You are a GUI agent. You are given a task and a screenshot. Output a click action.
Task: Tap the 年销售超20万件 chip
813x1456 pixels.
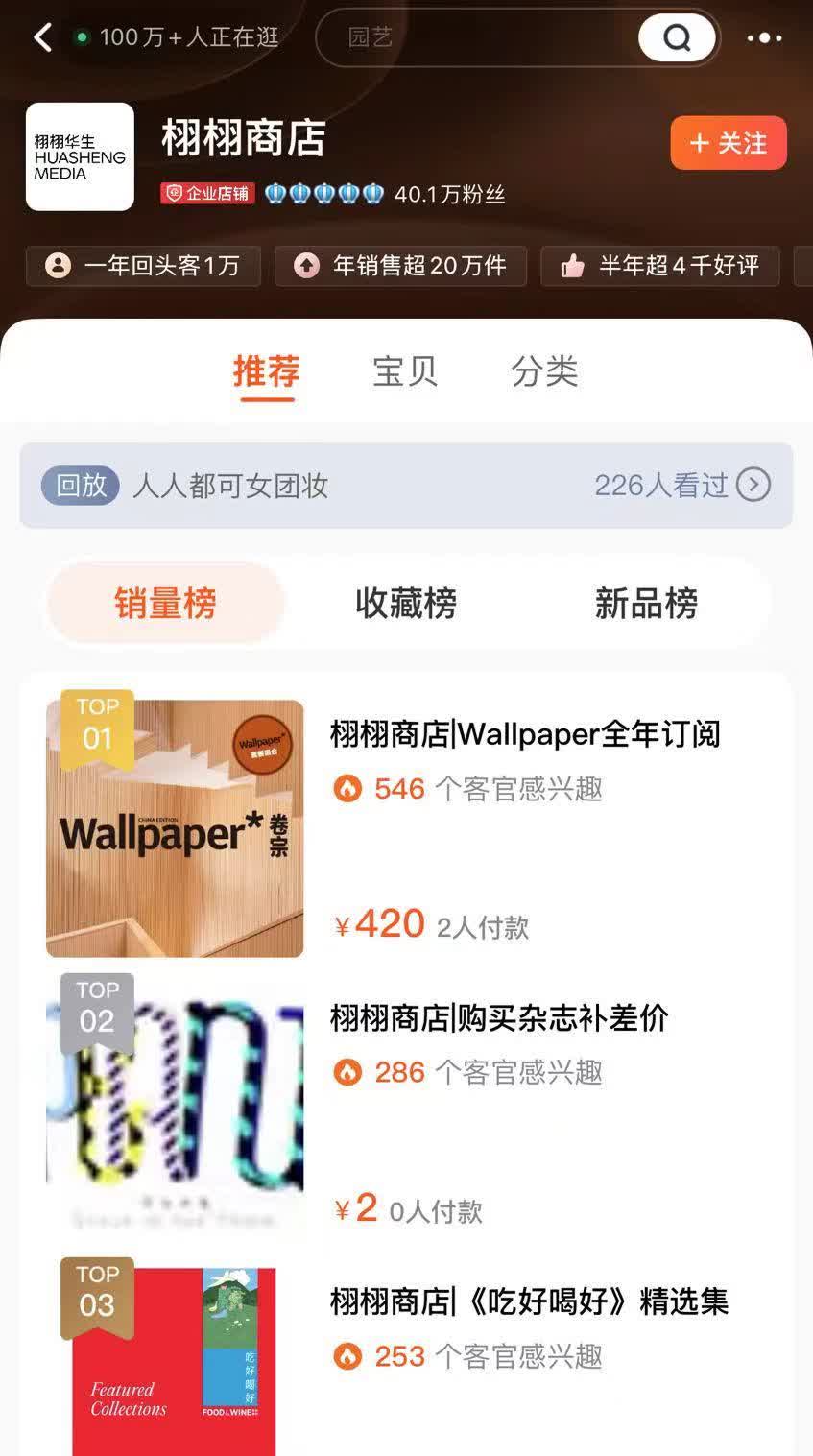pos(401,266)
